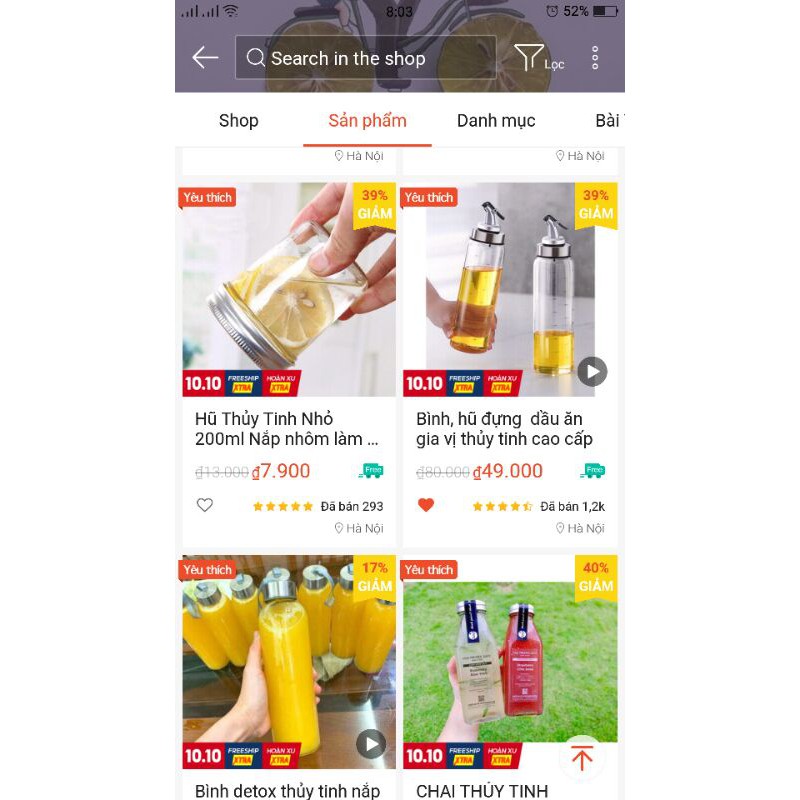This screenshot has width=800, height=800.
Task: Open the Lọc filter
Action: pyautogui.click(x=538, y=59)
